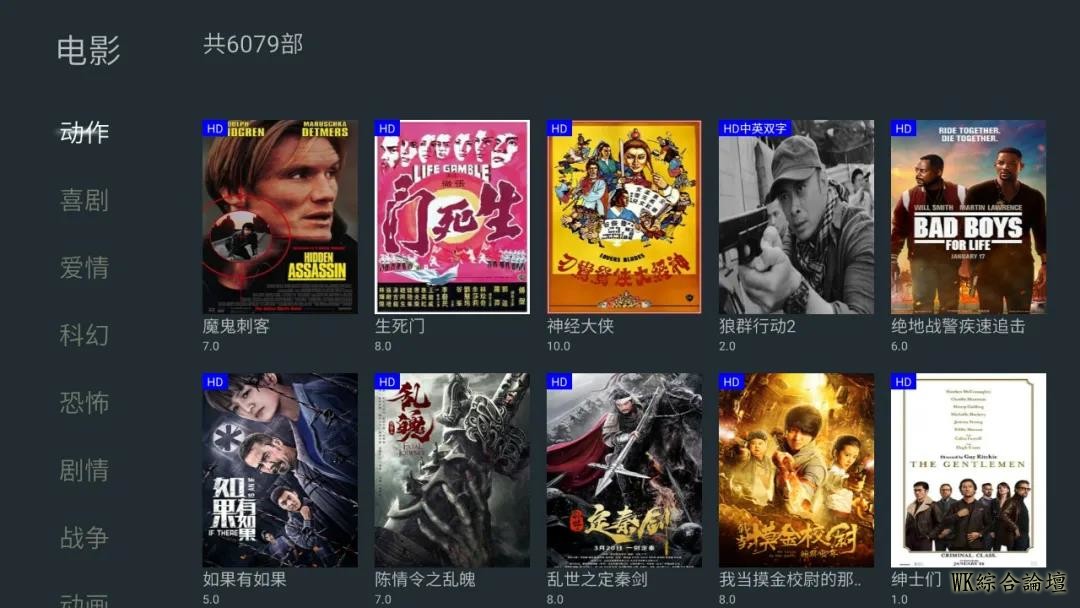Switch to the 喜剧 category

84,200
